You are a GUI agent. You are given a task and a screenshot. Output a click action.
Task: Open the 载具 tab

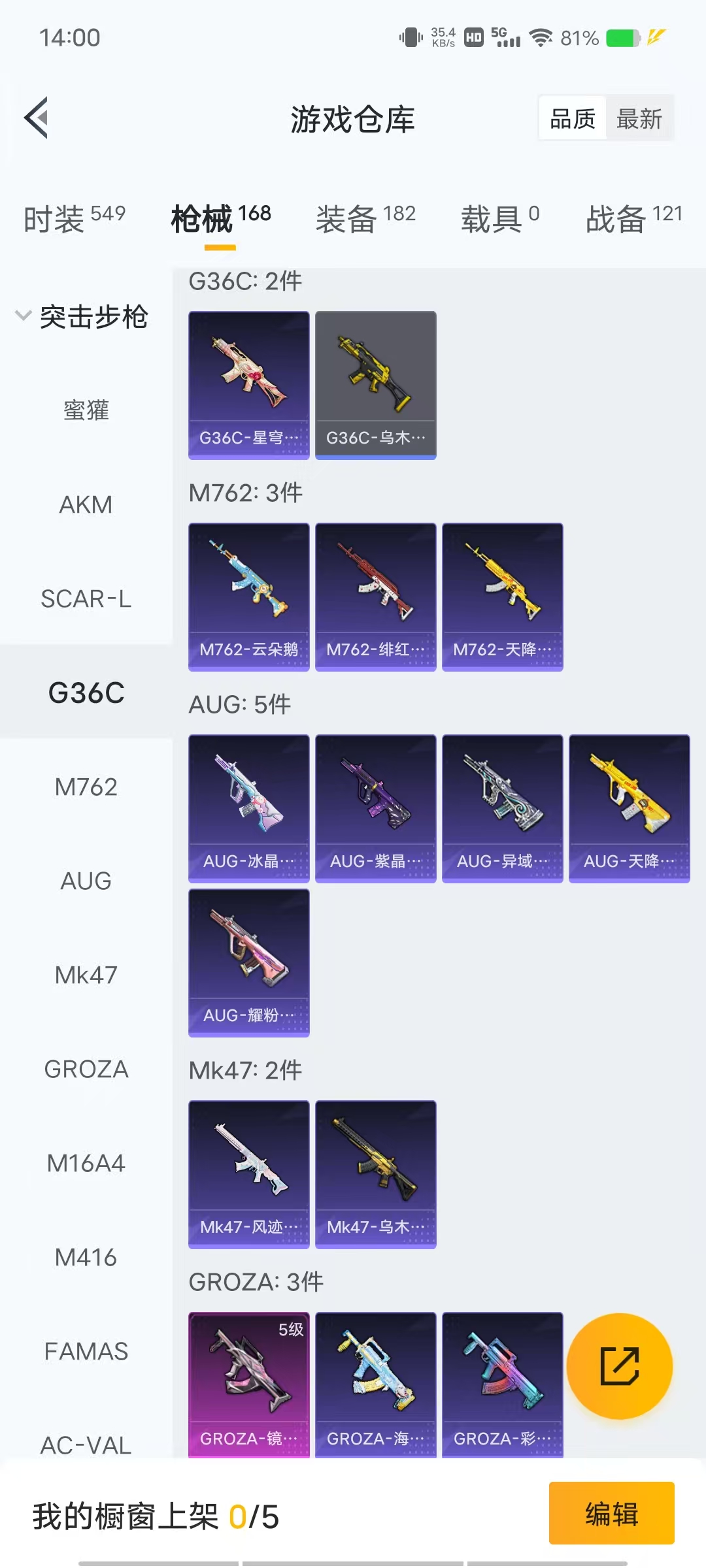[x=500, y=218]
